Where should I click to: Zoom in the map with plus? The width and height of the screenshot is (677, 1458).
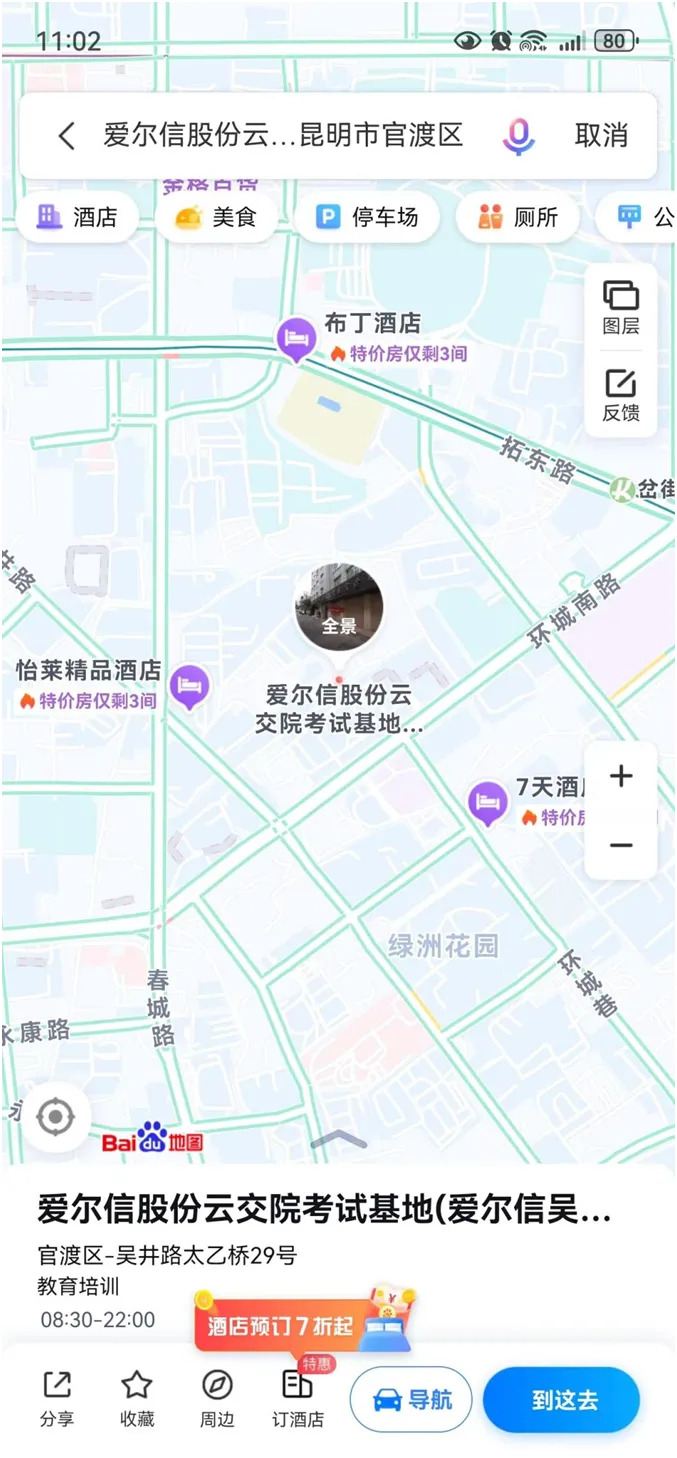621,777
